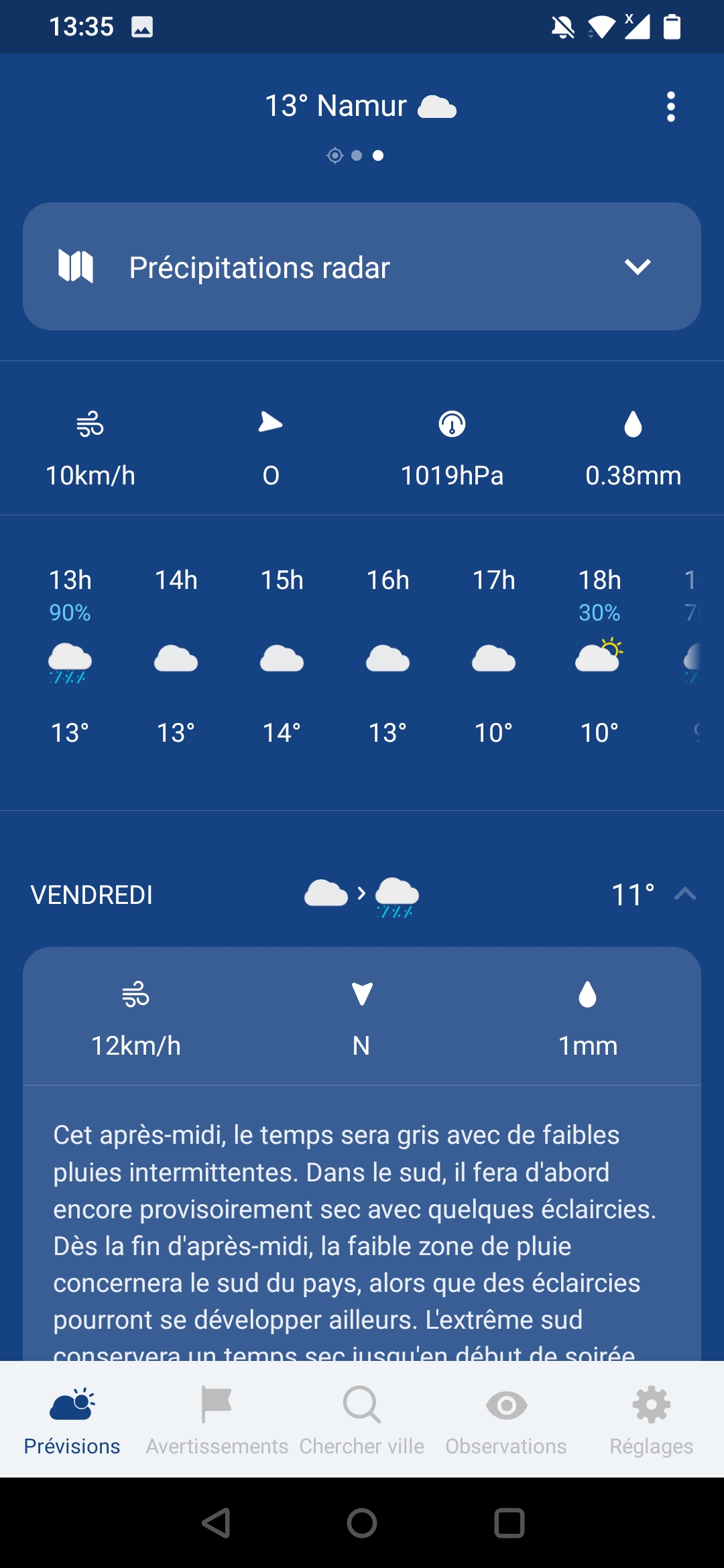This screenshot has width=724, height=1568.
Task: Open the three-dot overflow menu
Action: pyautogui.click(x=670, y=107)
